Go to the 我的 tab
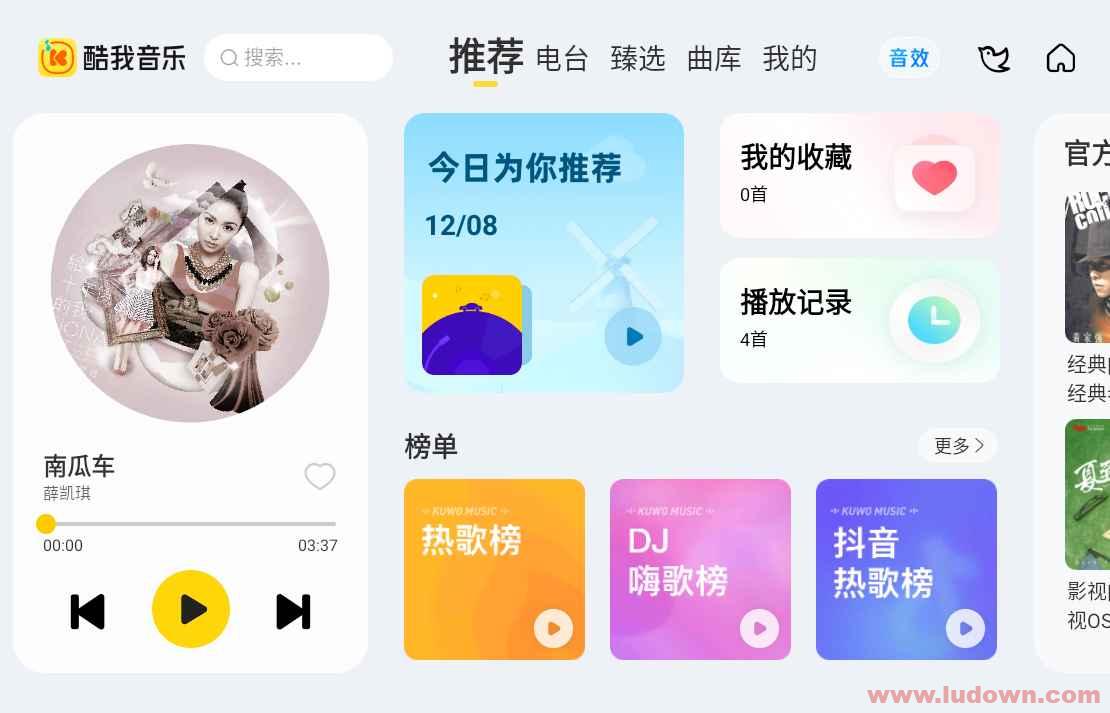This screenshot has width=1110, height=713. coord(790,58)
